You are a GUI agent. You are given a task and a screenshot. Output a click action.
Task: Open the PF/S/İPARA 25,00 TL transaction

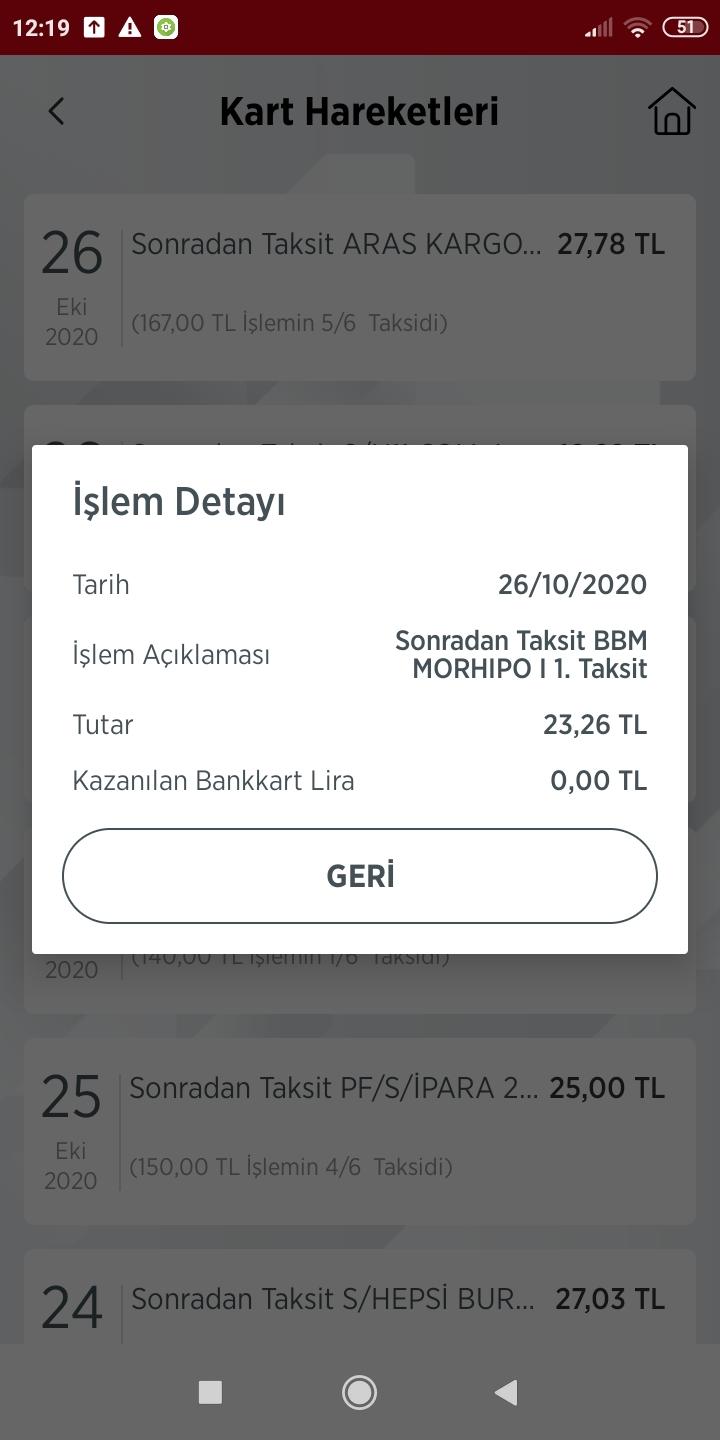pos(360,1131)
